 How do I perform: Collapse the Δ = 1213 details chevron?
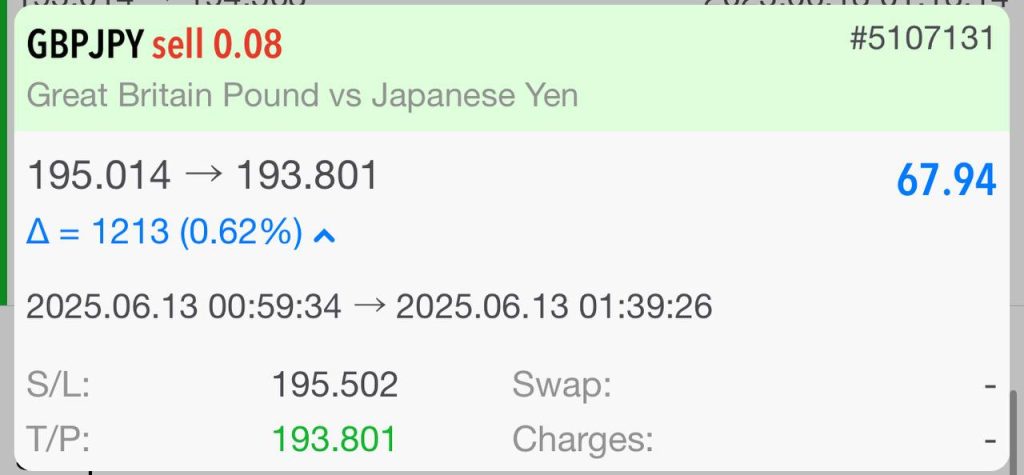click(325, 236)
